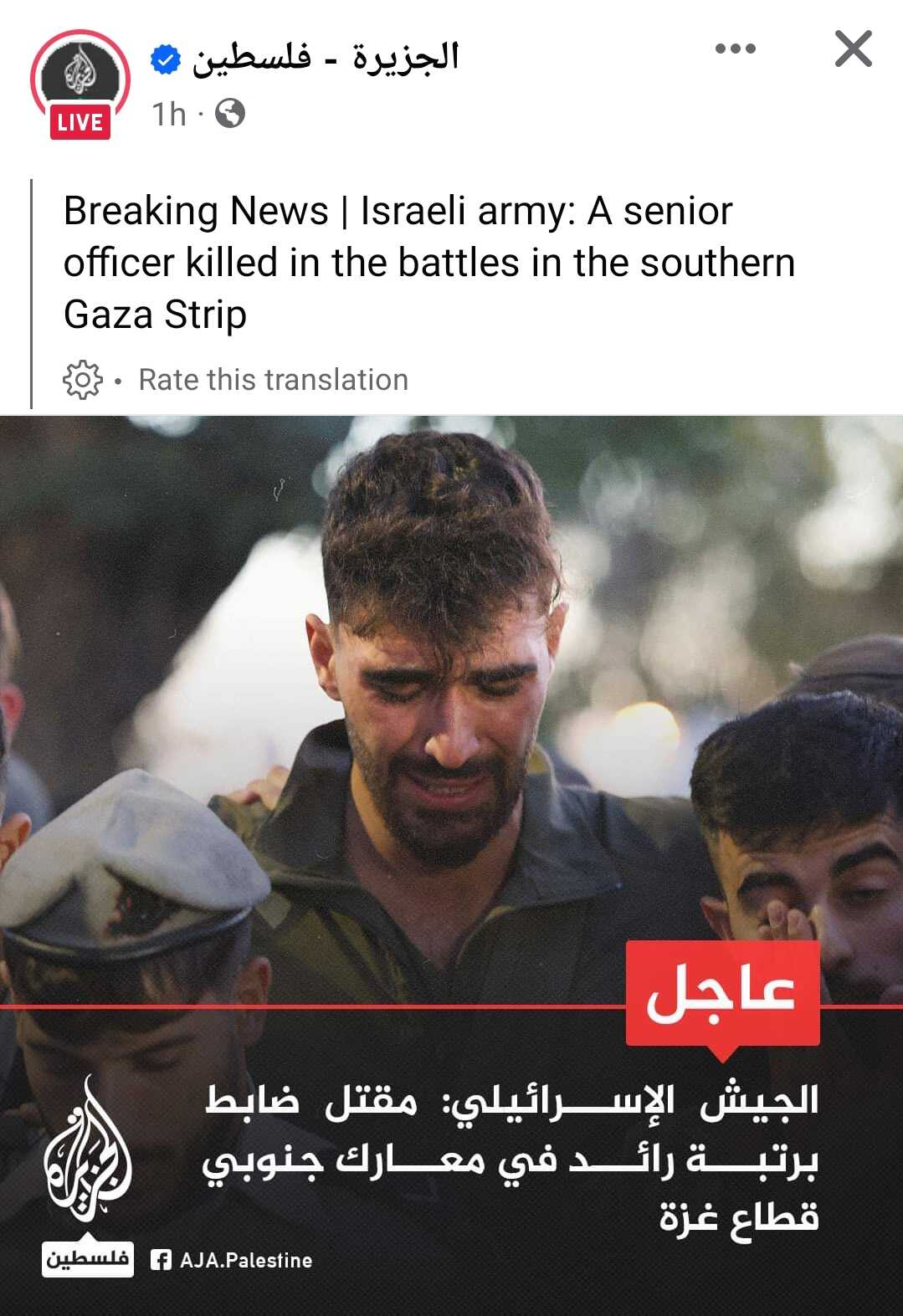Tap Rate this translation

(273, 380)
